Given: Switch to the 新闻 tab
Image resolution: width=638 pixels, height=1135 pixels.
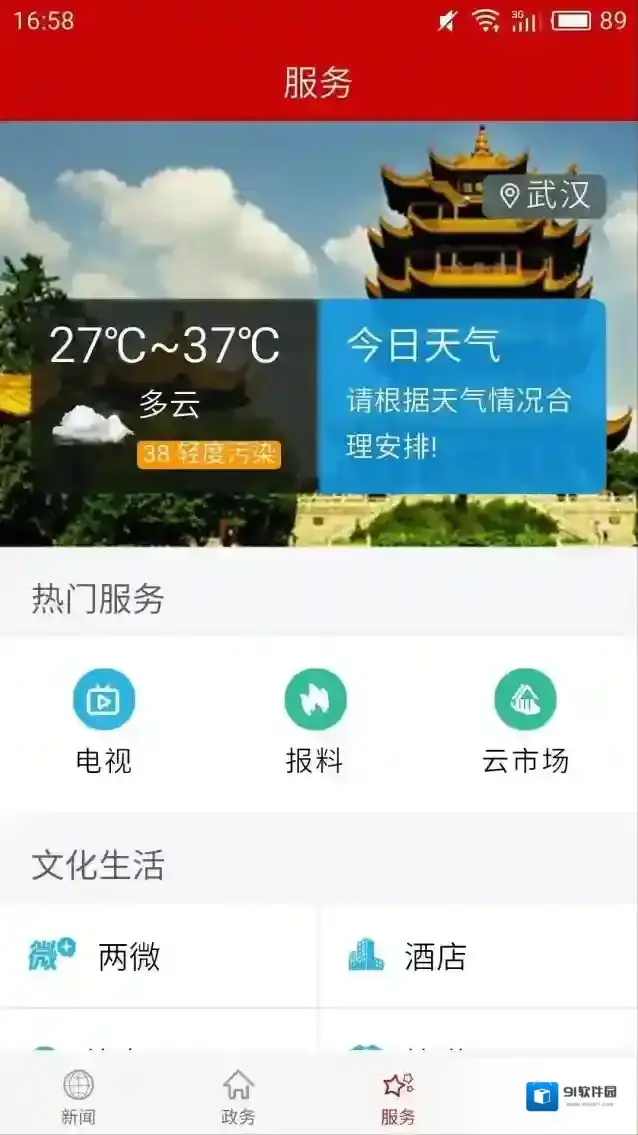Looking at the screenshot, I should (x=78, y=1097).
